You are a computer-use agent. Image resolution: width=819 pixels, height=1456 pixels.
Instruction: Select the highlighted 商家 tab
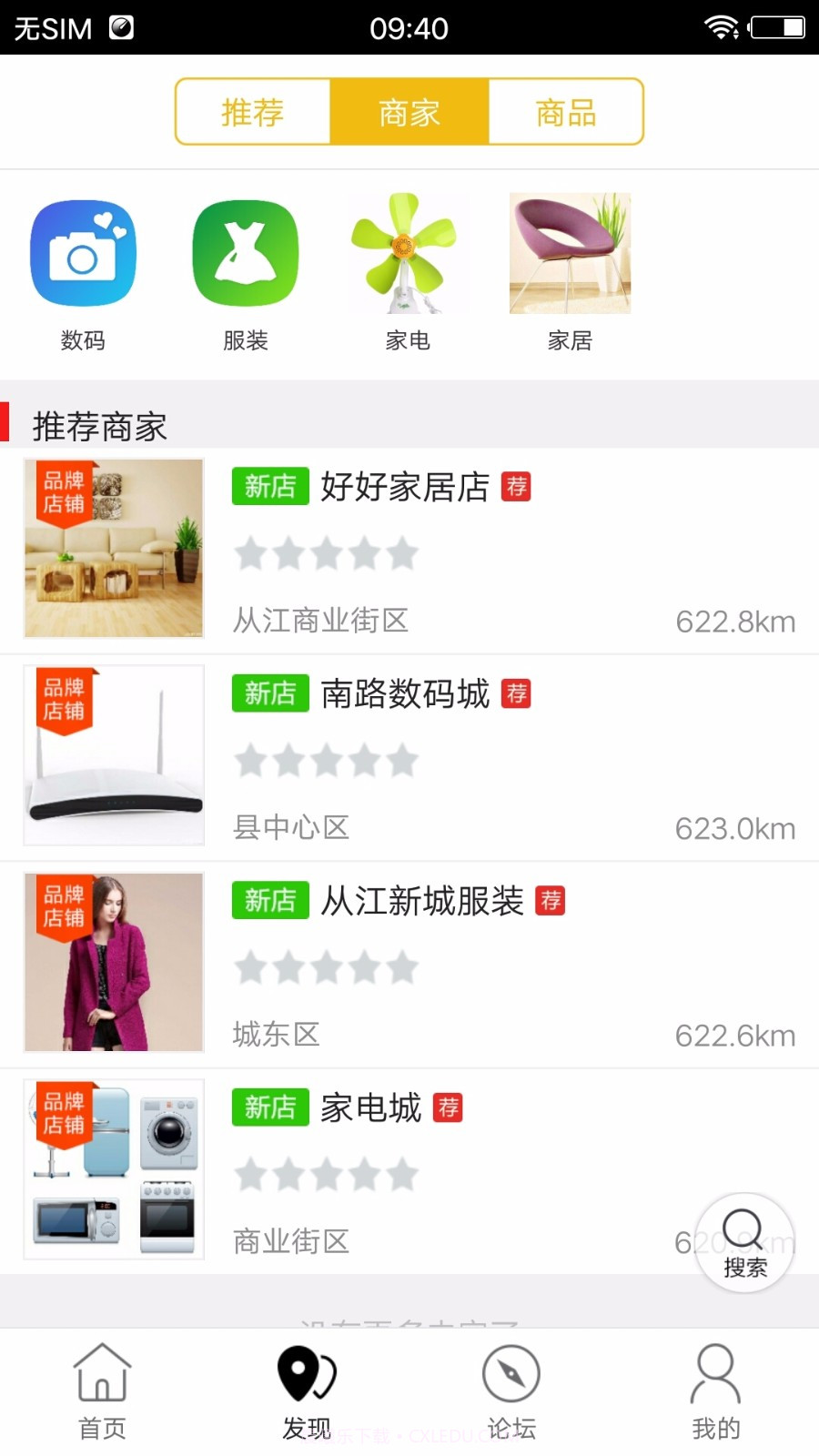pyautogui.click(x=409, y=112)
